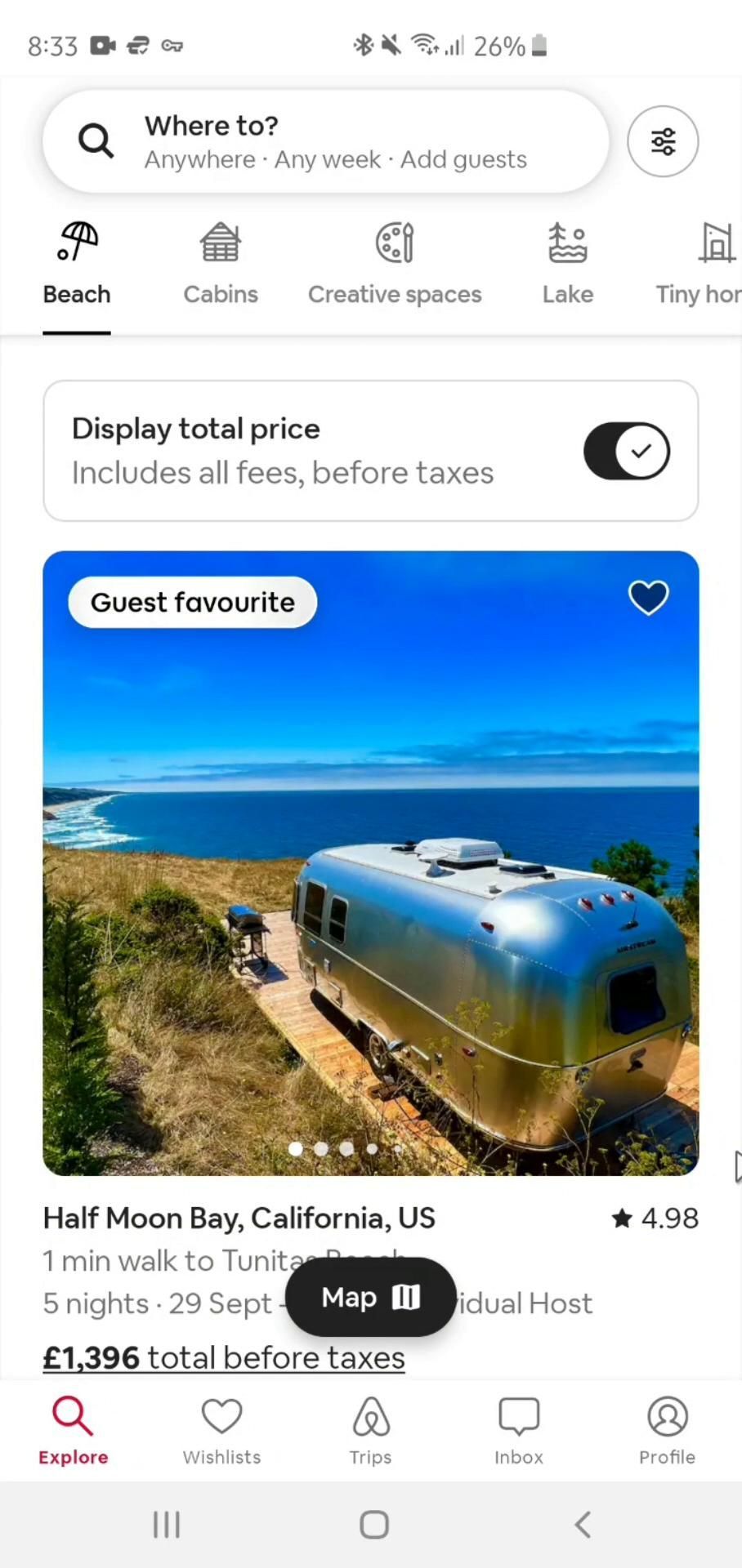742x1568 pixels.
Task: Tap the system back button
Action: 582,1525
